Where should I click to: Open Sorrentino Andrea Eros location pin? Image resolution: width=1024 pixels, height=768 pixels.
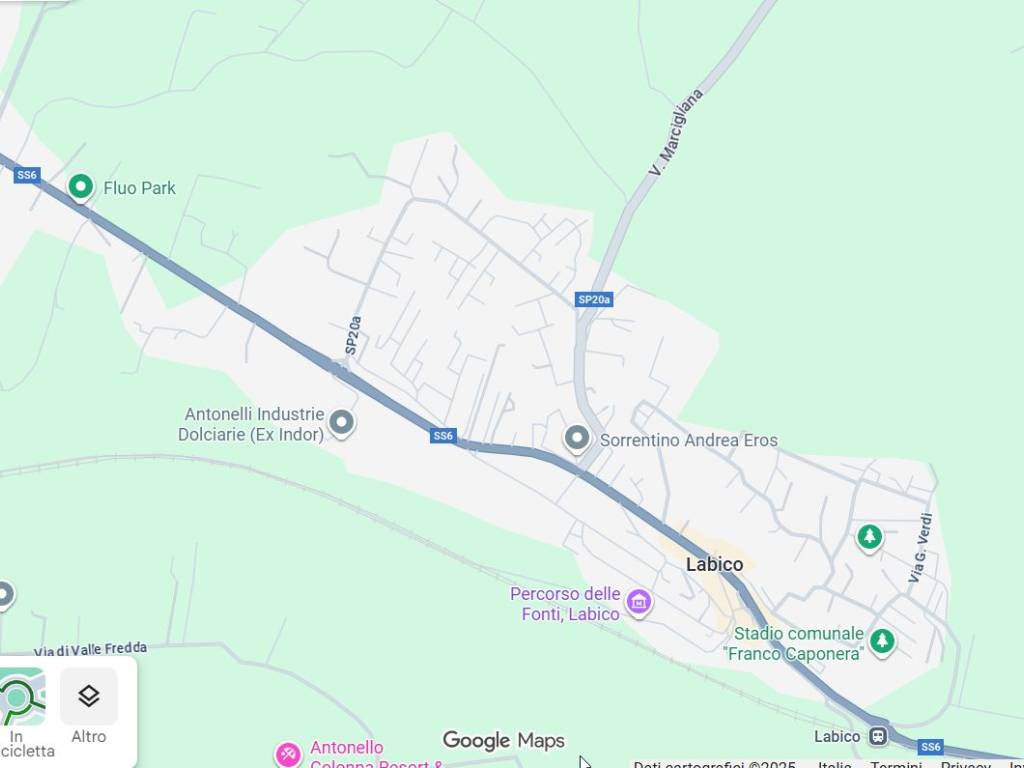tap(576, 438)
